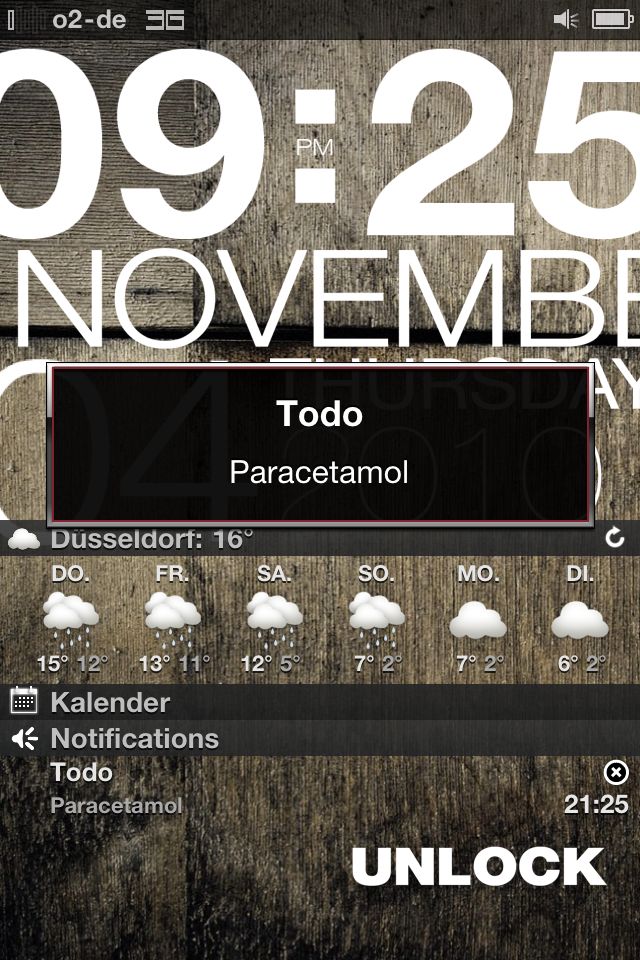Expand the Düsseldorf weather header
The width and height of the screenshot is (640, 960).
[150, 540]
